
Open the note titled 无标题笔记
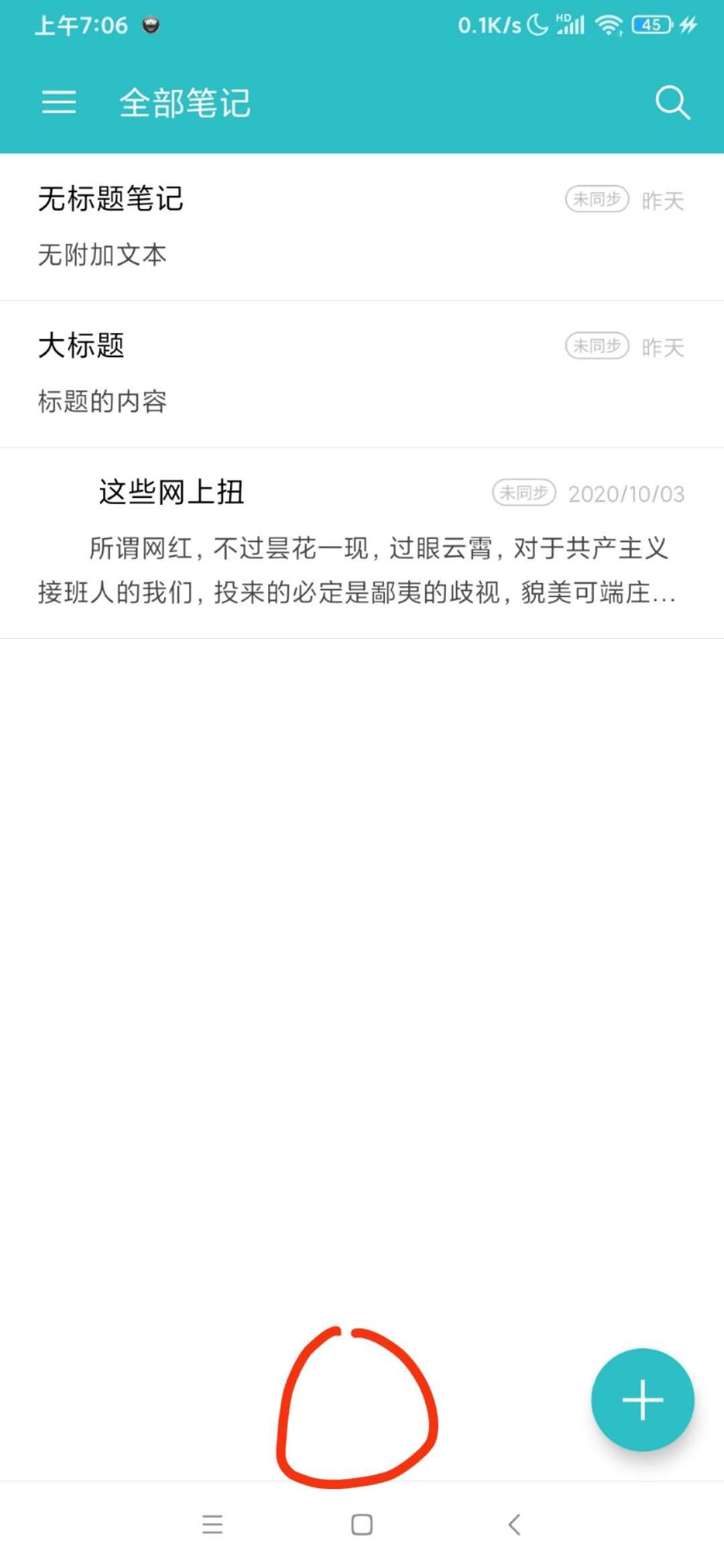coord(362,227)
